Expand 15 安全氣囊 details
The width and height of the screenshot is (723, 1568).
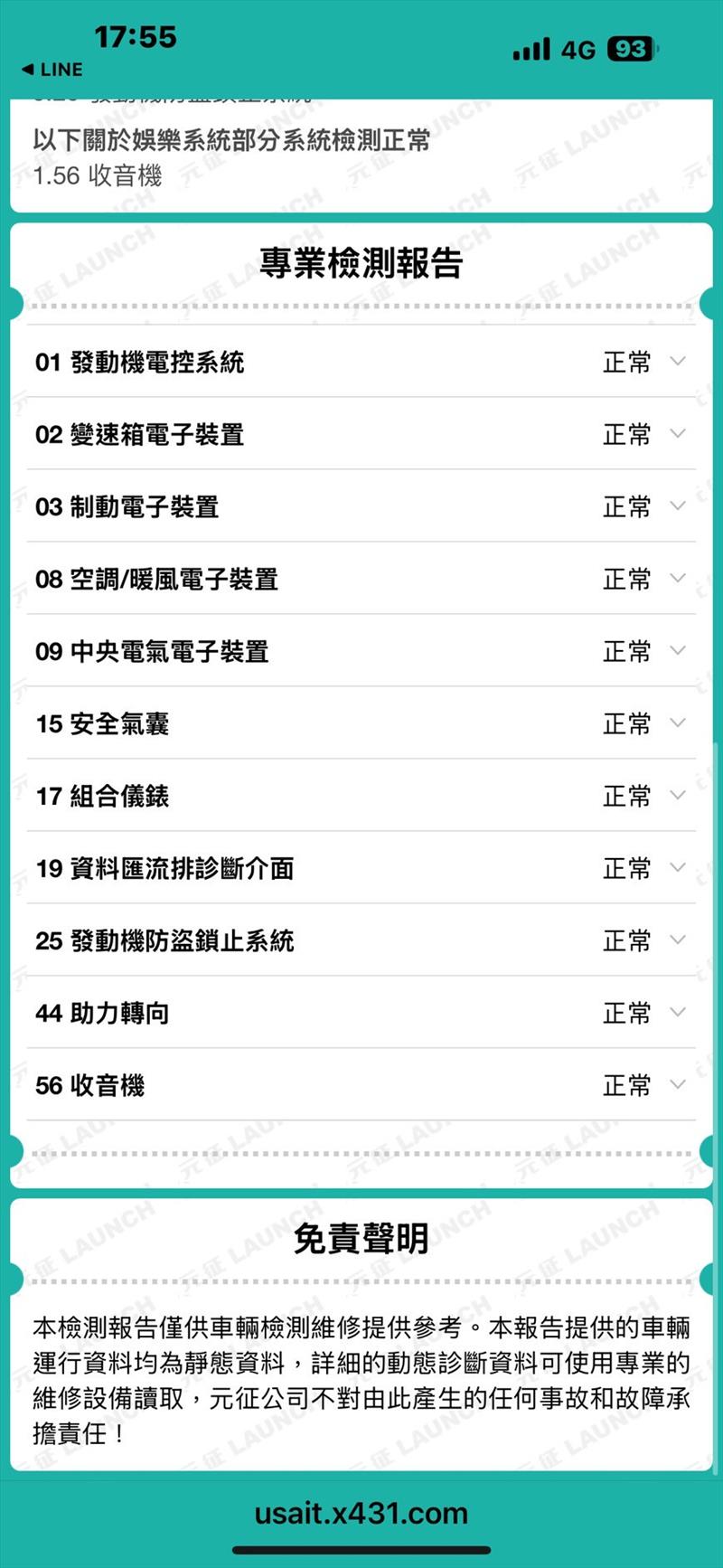point(677,723)
